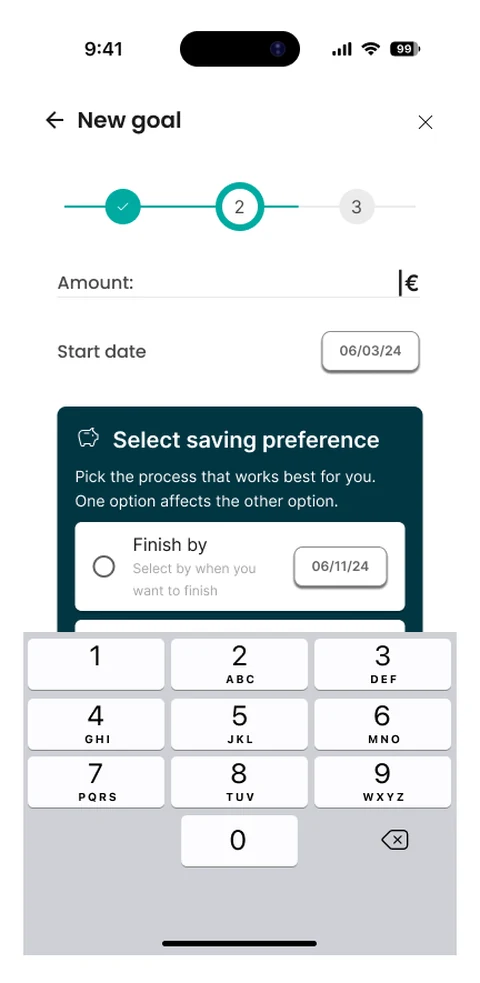This screenshot has width=480, height=983.
Task: Go back from New goal
Action: pos(55,120)
